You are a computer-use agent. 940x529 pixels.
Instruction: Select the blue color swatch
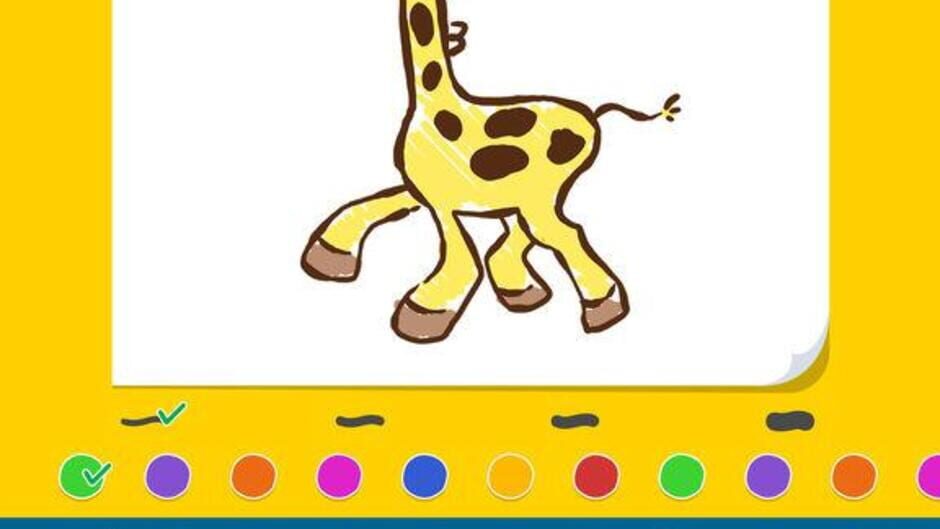pos(425,476)
